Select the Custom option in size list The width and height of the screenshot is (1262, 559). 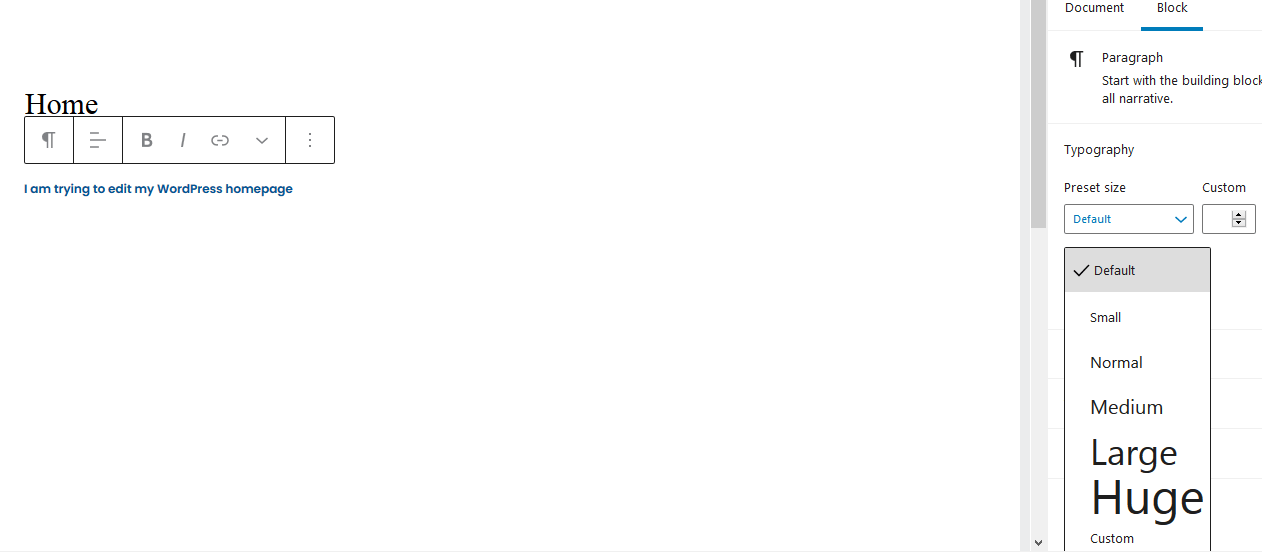1112,538
